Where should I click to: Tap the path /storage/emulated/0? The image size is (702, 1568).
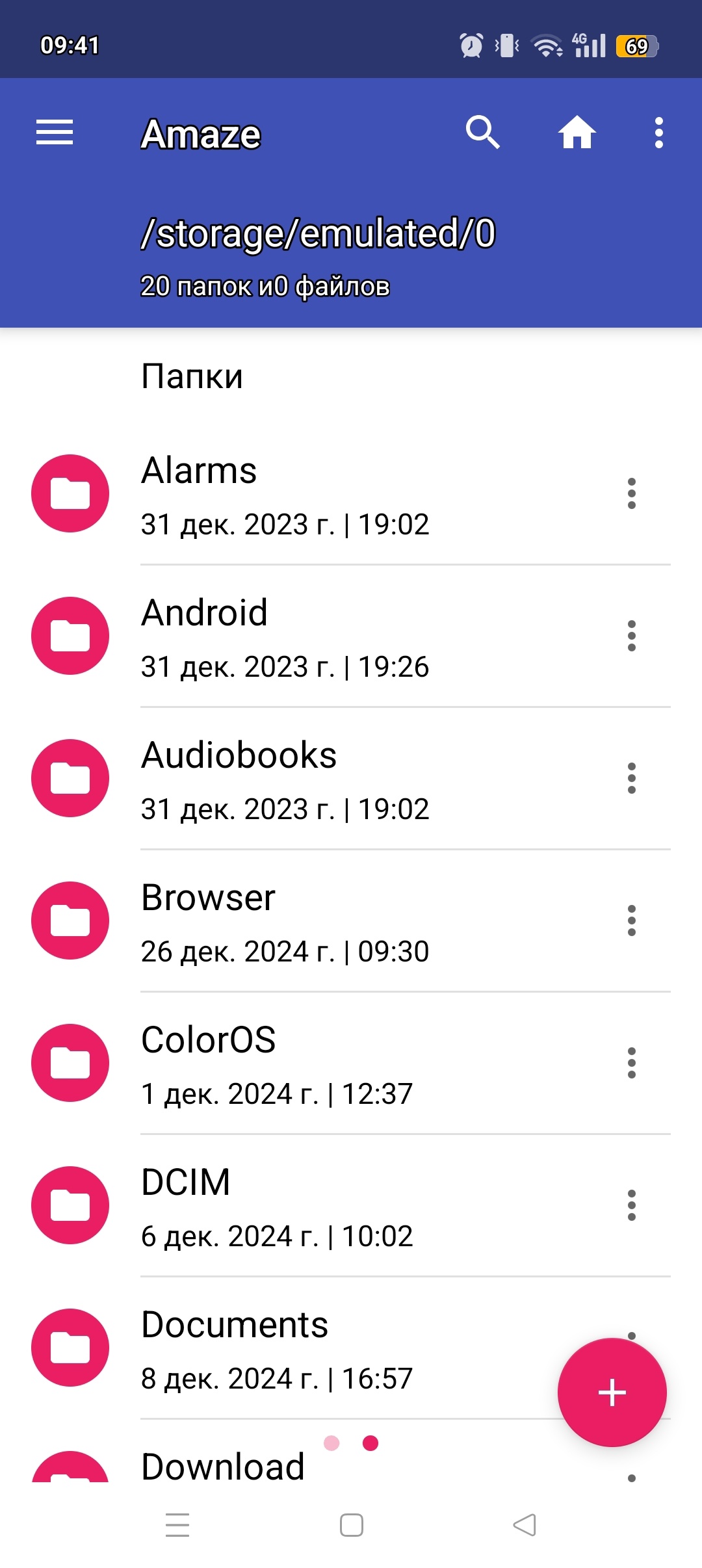[x=318, y=234]
